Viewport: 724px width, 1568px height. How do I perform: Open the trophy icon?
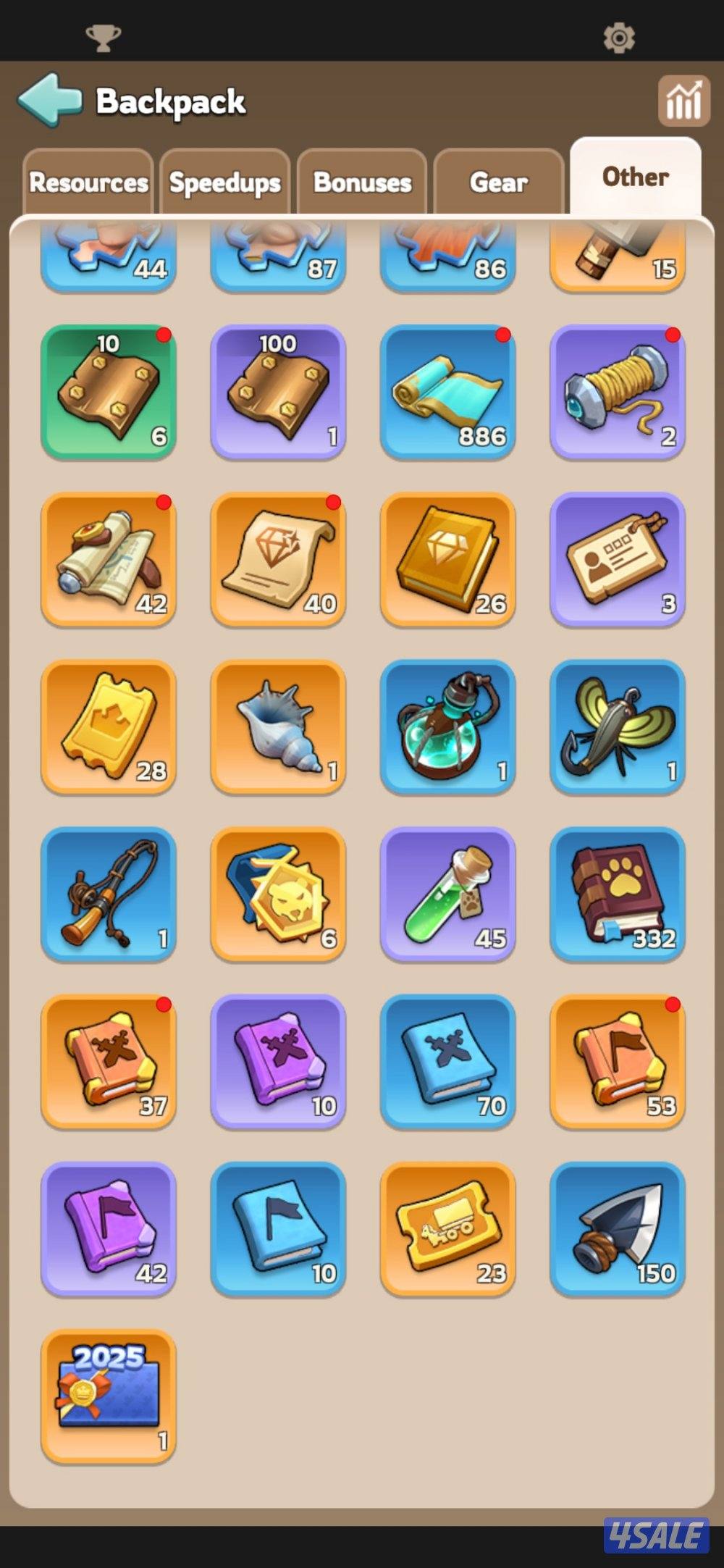pos(103,37)
